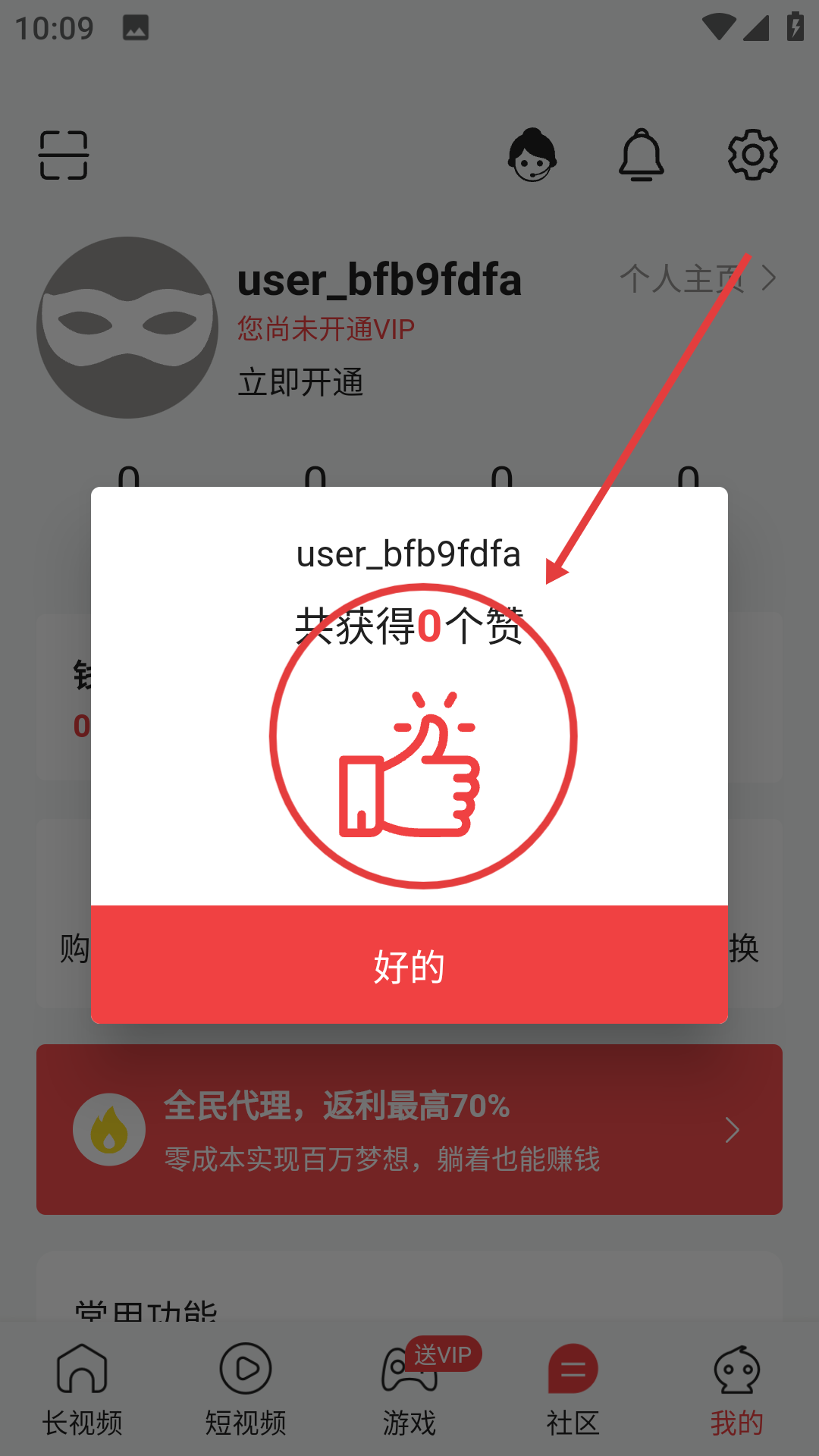The image size is (819, 1456).
Task: Expand 个人主页 with its chevron
Action: [x=768, y=278]
